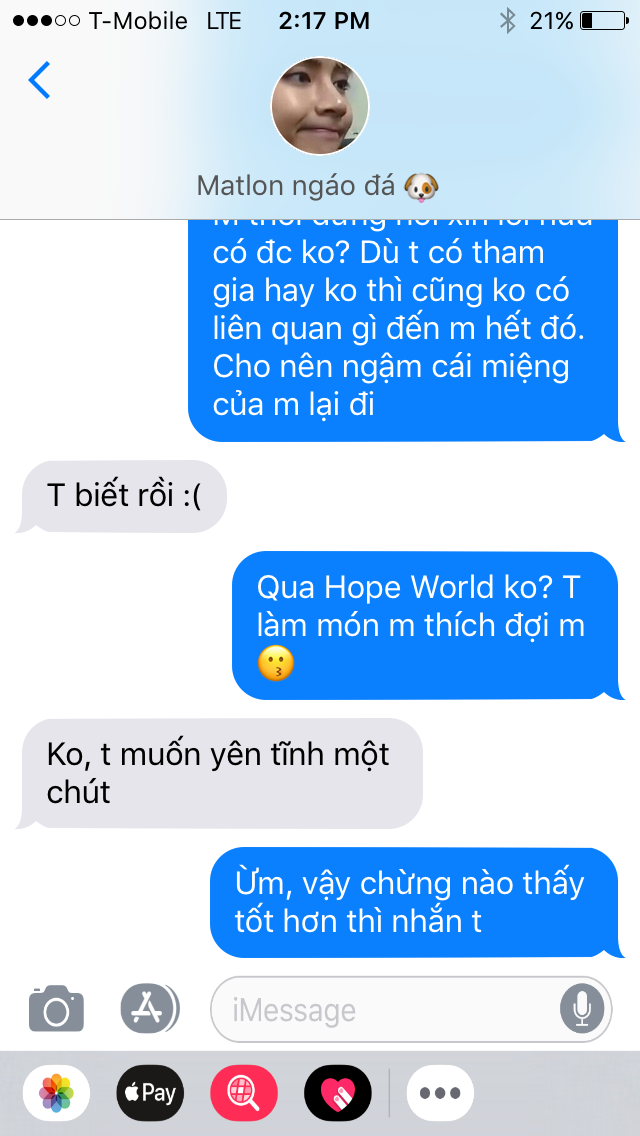Record an audio message with the microphone

581,1009
